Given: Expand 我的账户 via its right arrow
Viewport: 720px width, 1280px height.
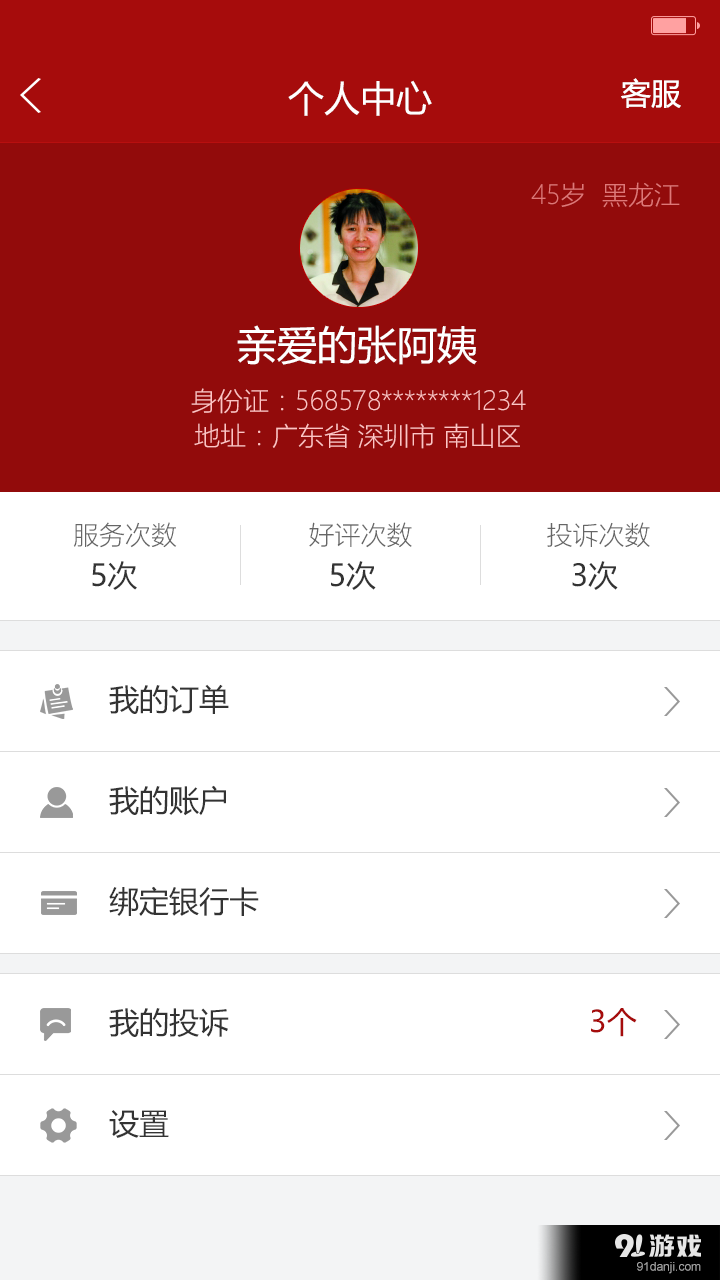Looking at the screenshot, I should (x=672, y=802).
